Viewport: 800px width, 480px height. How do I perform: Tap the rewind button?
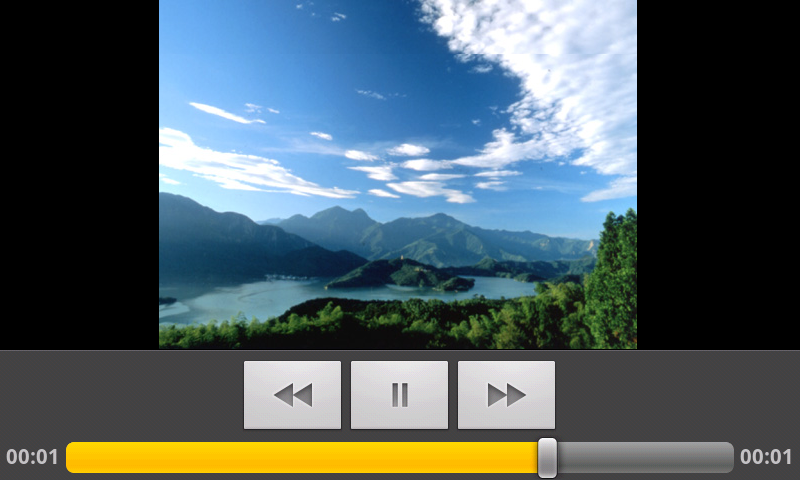pos(292,395)
